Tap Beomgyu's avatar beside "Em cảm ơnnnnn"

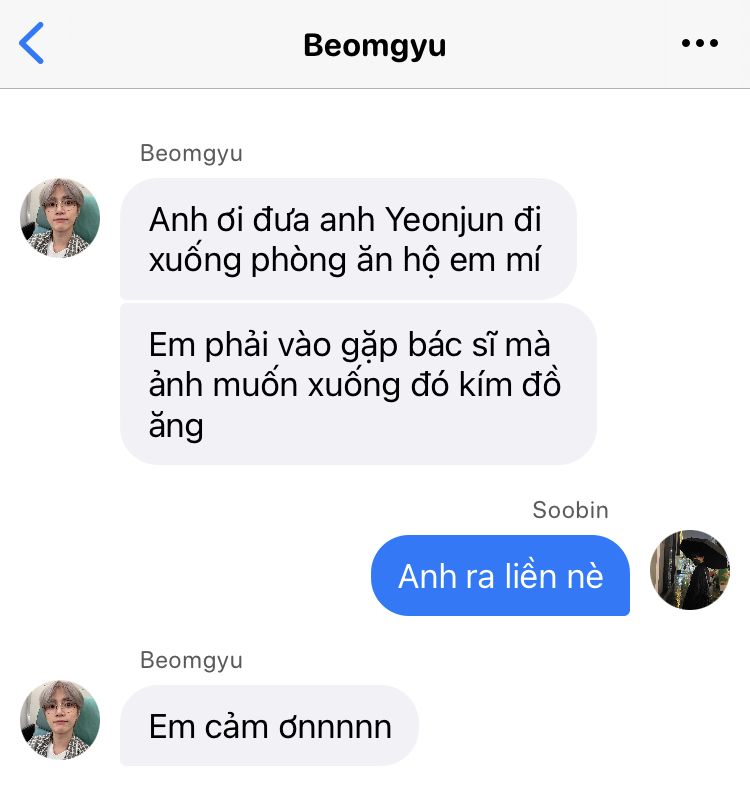pos(60,720)
